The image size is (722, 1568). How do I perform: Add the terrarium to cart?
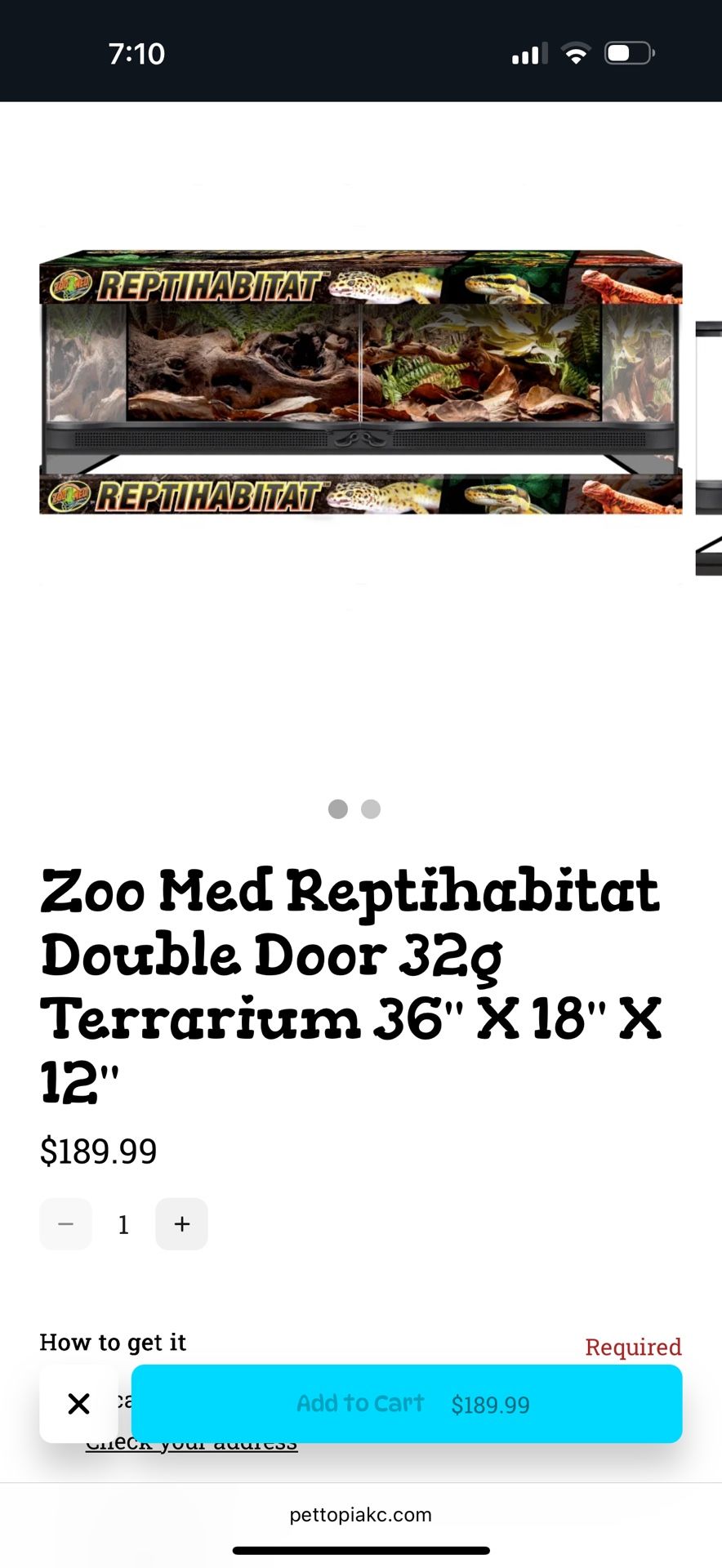pyautogui.click(x=406, y=1403)
